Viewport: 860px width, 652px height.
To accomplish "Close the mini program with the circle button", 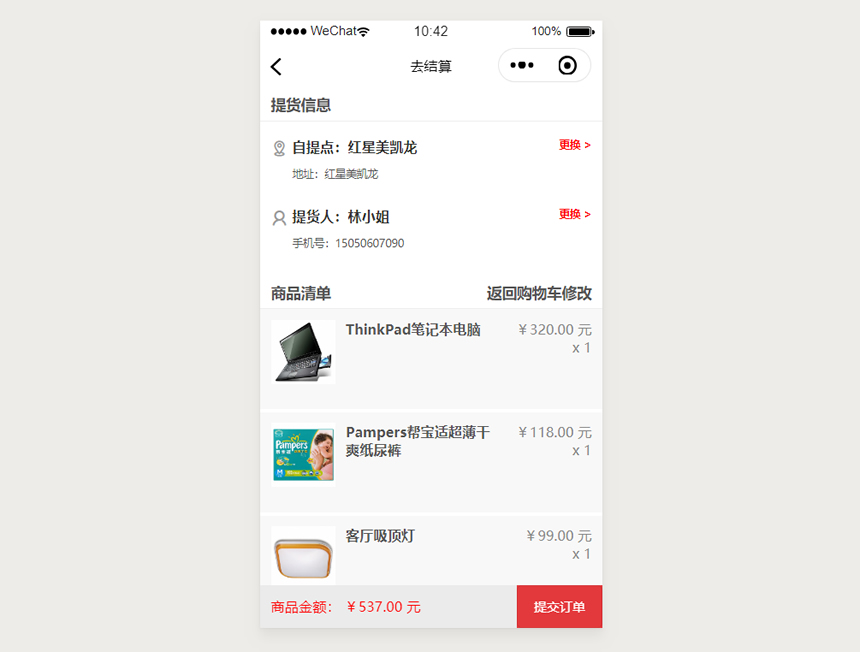I will [567, 66].
